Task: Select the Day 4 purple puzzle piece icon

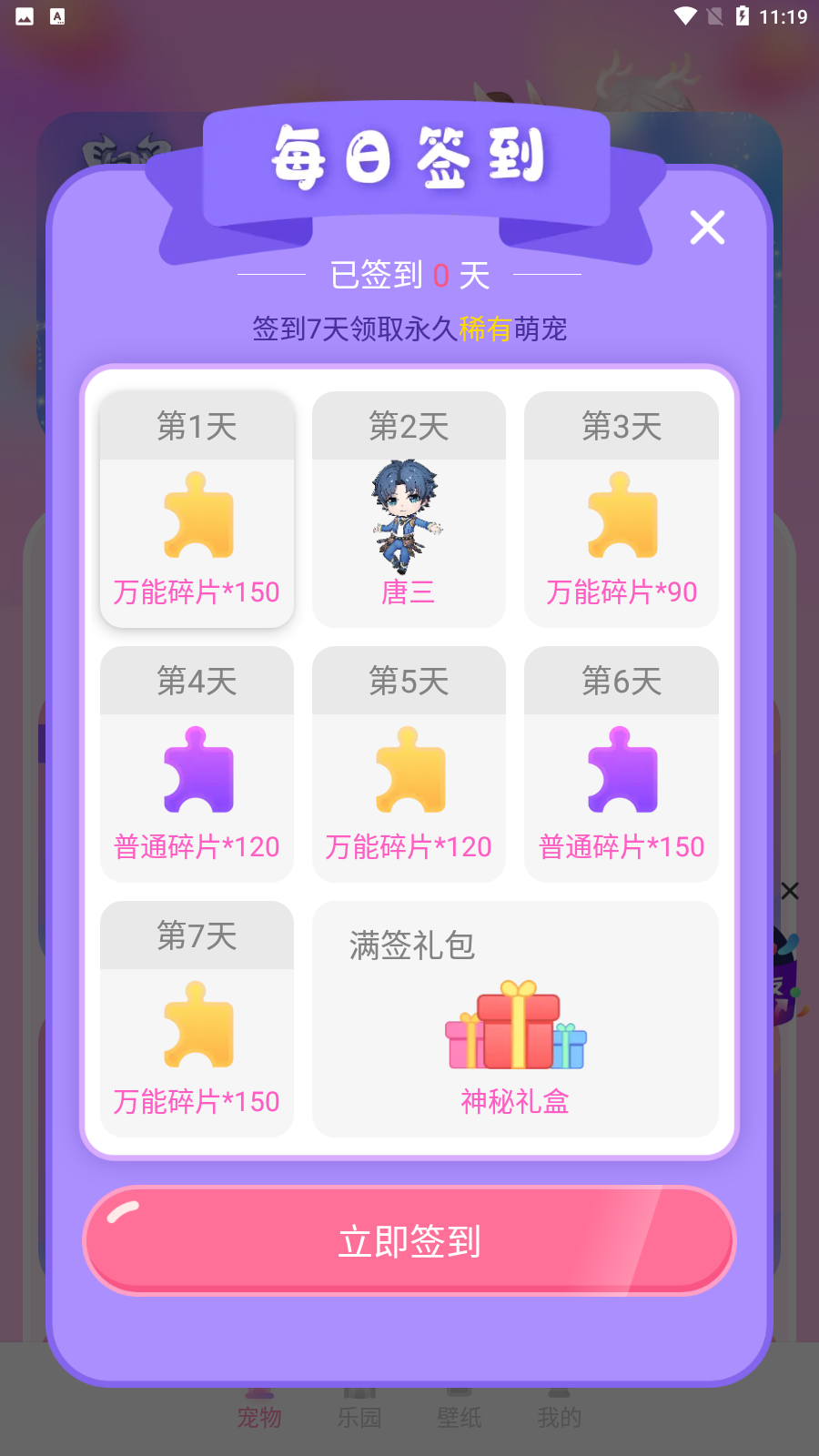Action: click(x=197, y=771)
